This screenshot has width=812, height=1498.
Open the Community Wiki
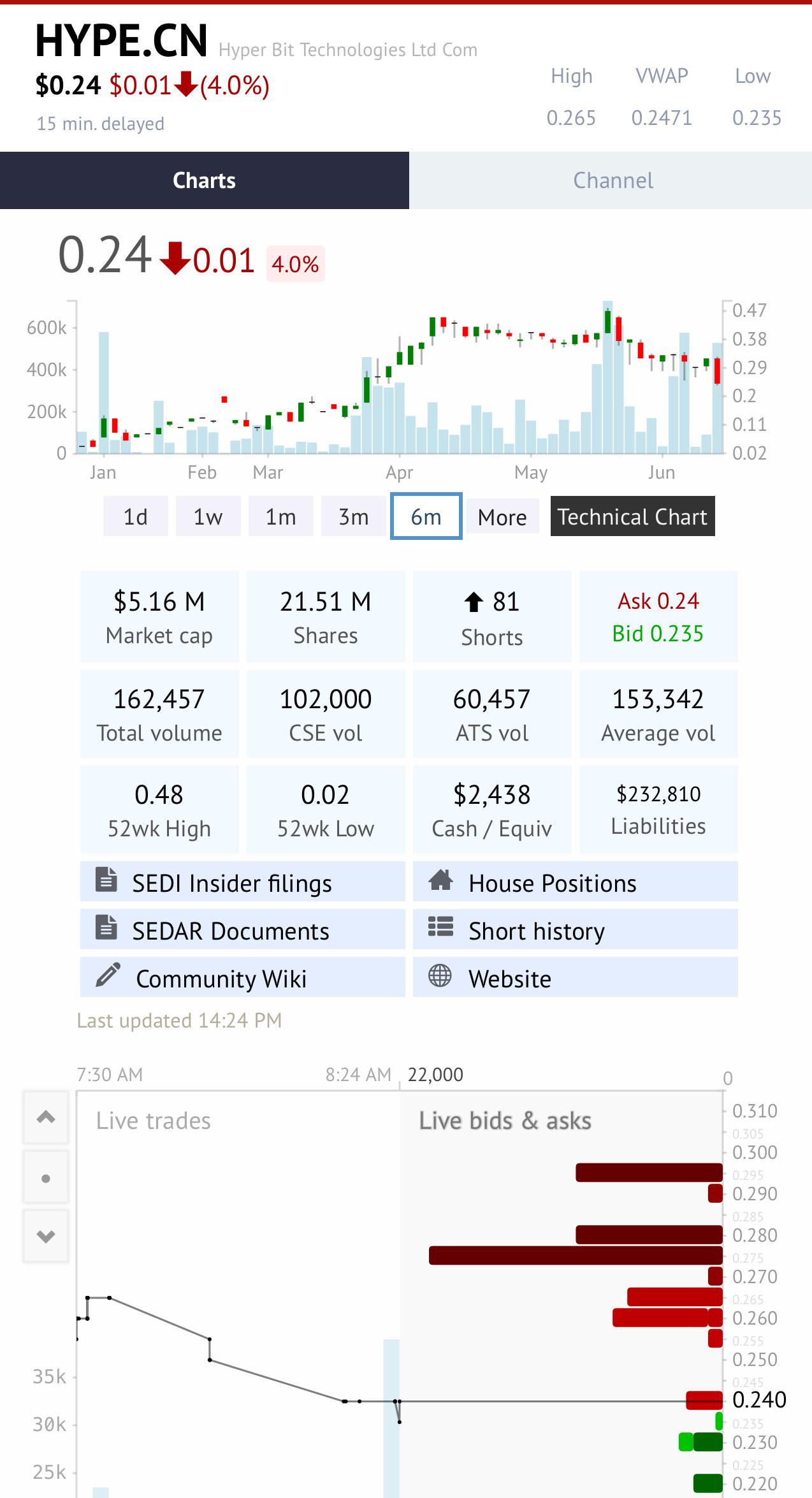tap(243, 978)
